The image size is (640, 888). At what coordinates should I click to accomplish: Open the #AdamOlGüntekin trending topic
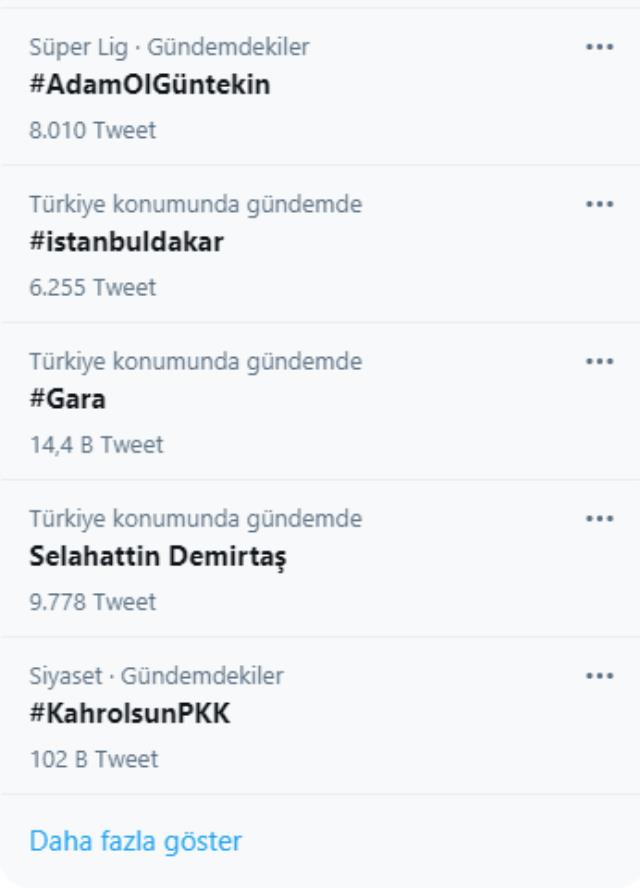tap(150, 85)
